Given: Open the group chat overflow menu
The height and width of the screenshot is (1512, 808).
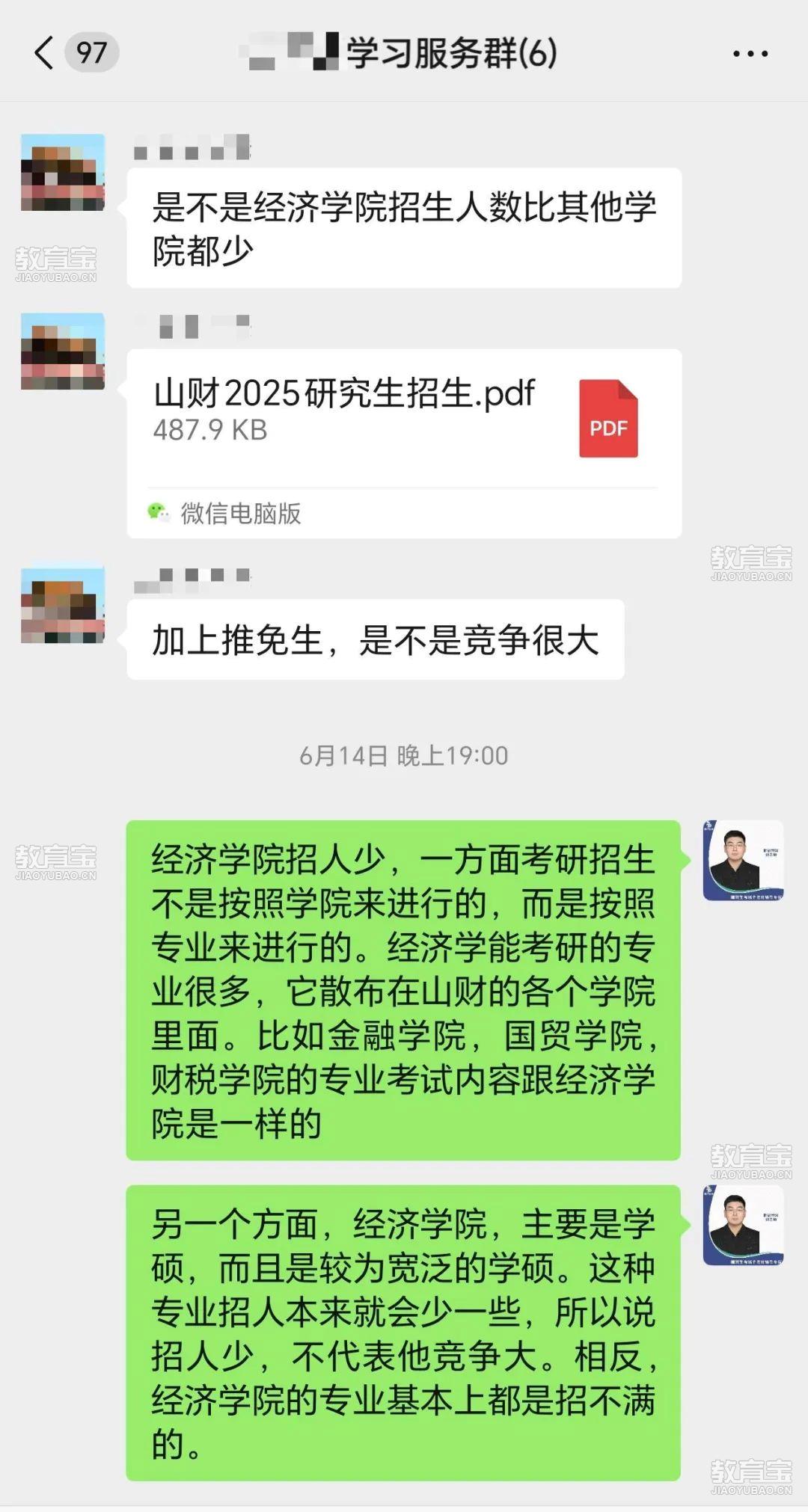Looking at the screenshot, I should click(x=750, y=54).
